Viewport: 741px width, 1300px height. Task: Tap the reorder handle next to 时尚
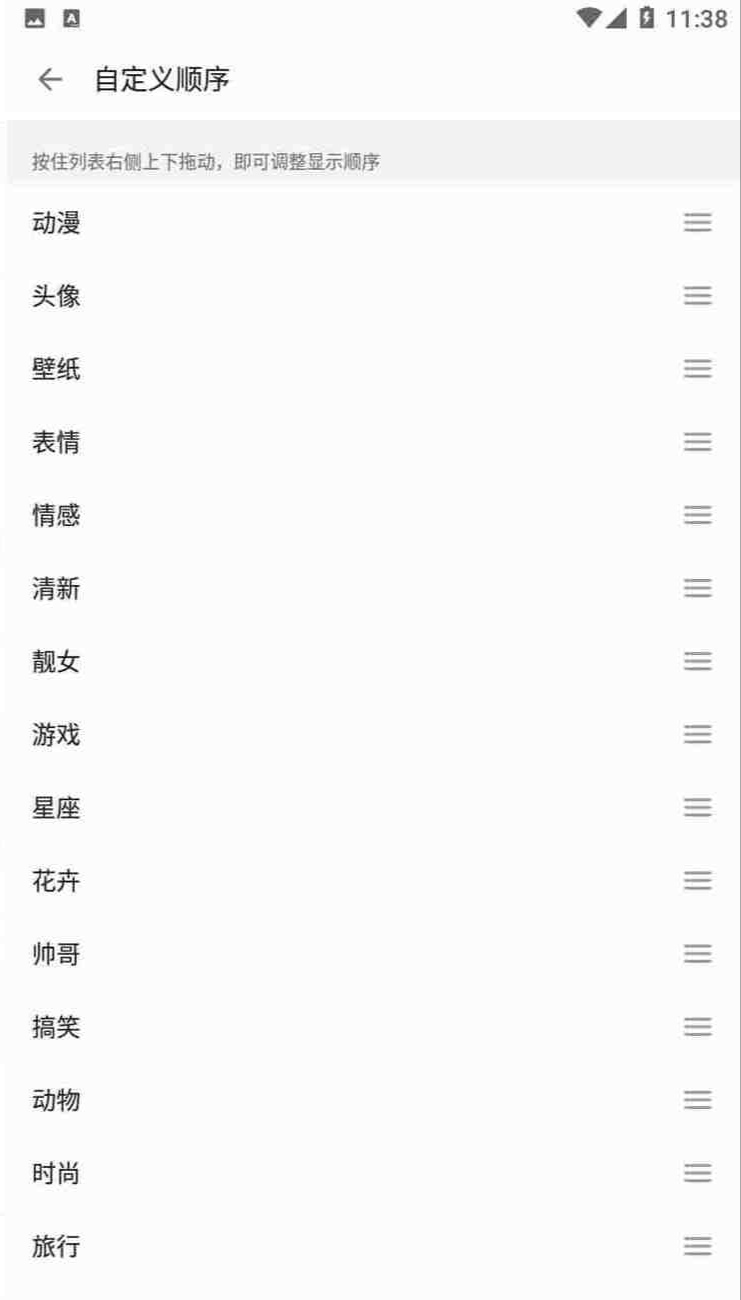click(x=697, y=1173)
